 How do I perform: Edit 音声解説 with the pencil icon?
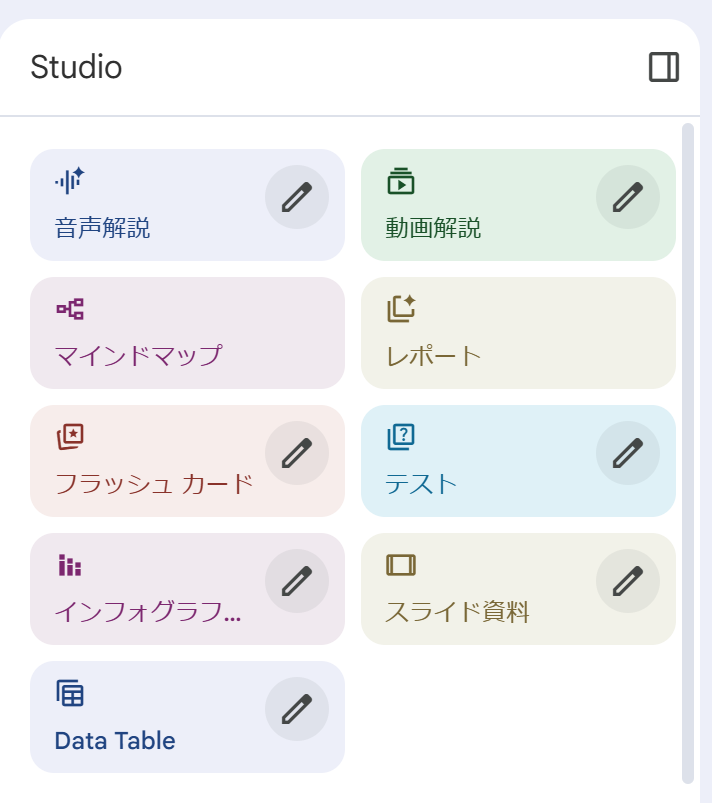tap(297, 197)
